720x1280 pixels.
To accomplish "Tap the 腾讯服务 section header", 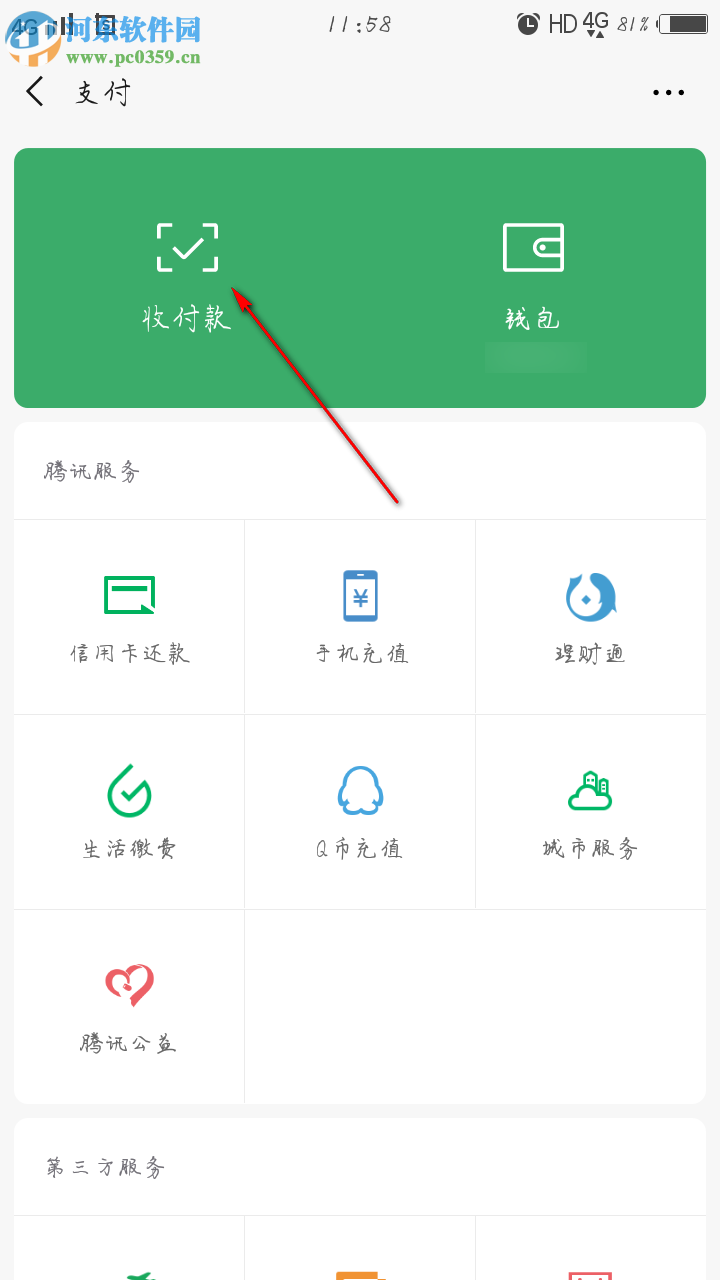I will (92, 470).
